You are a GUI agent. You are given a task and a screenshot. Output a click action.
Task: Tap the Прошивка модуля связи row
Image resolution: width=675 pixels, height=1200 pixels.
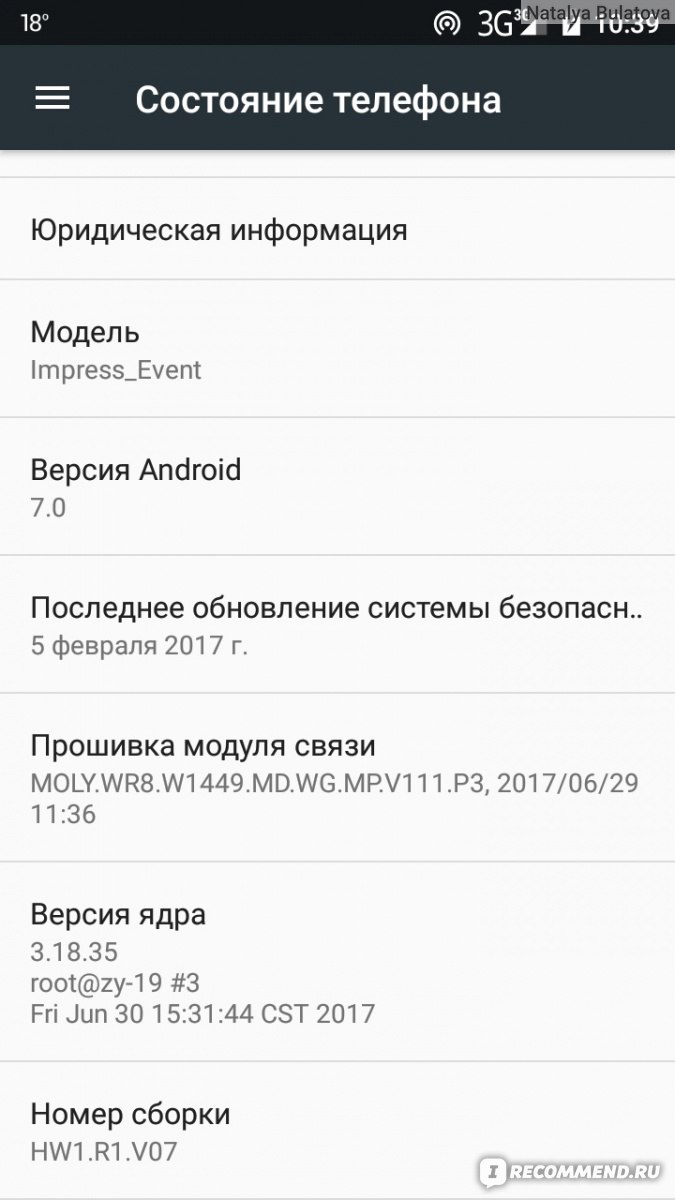point(337,778)
